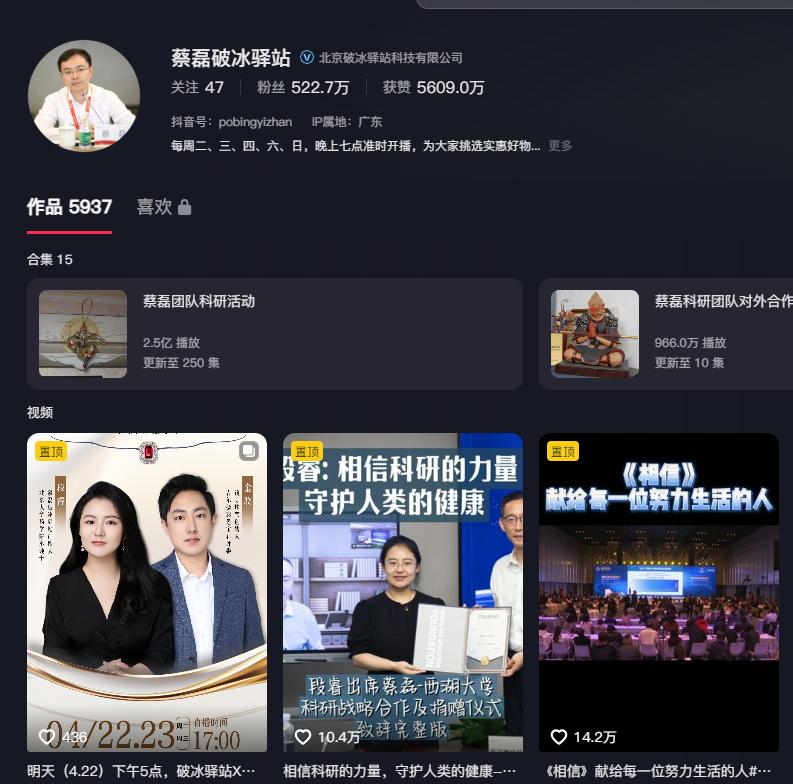Play the 相信科研的力量 pinned video
Image resolution: width=793 pixels, height=784 pixels.
coord(402,592)
